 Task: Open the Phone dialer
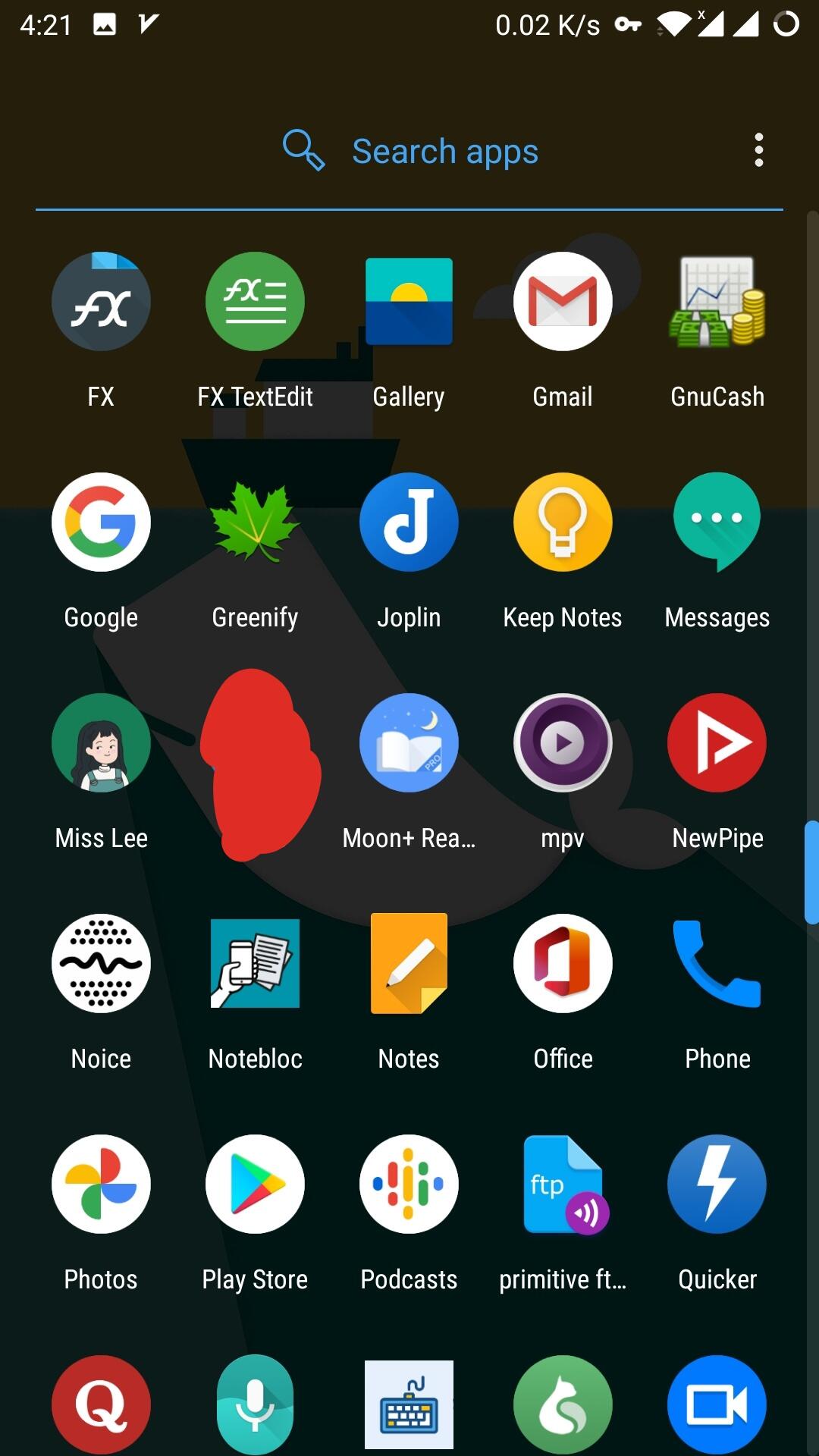tap(717, 964)
